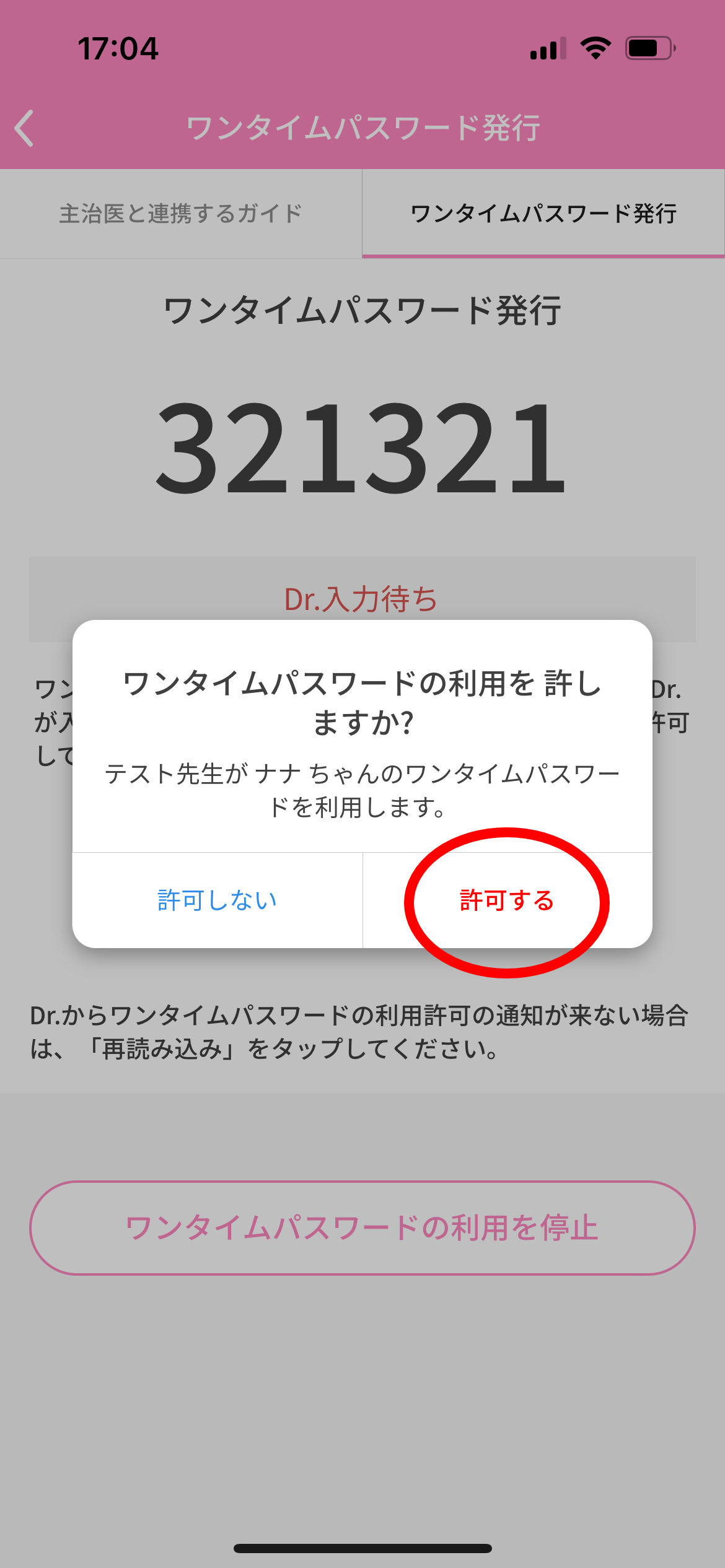This screenshot has width=725, height=1568.
Task: Go back using the header arrow
Action: click(x=25, y=128)
